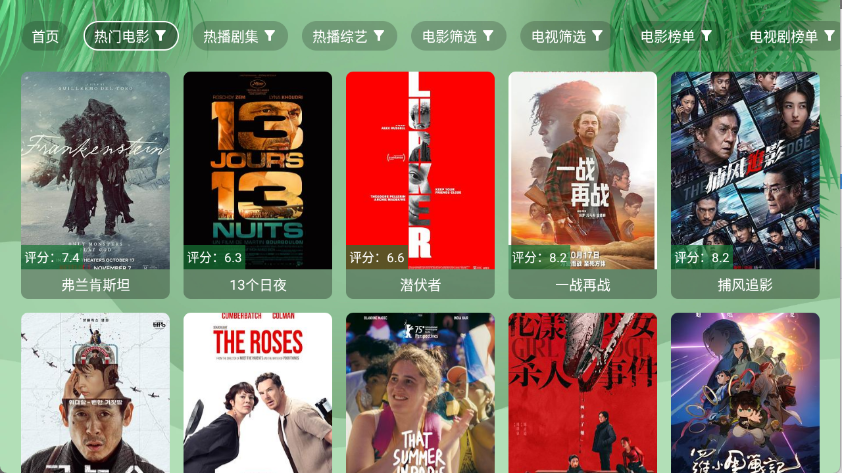This screenshot has height=473, width=842.
Task: Switch to the 热播剧集 chip
Action: tap(240, 36)
